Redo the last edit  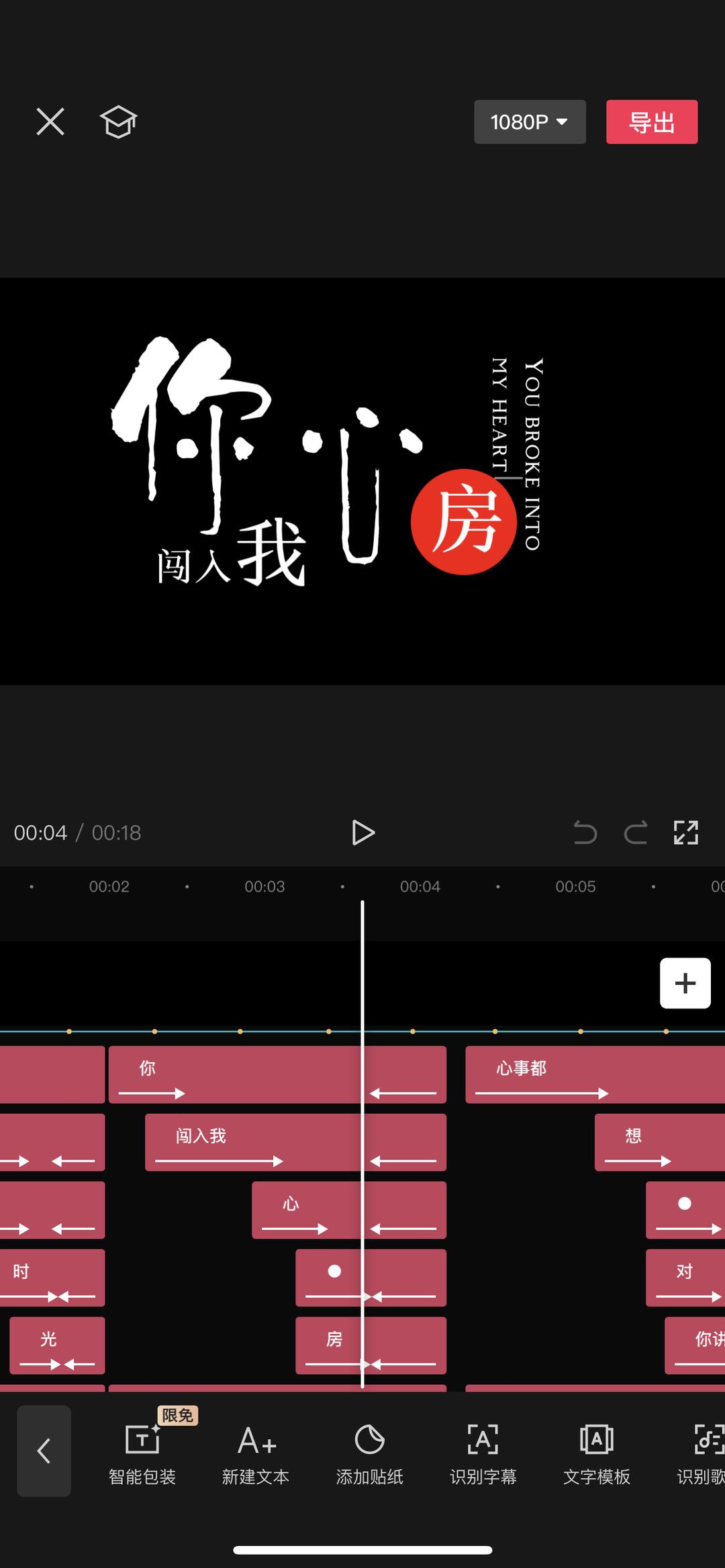click(x=635, y=833)
